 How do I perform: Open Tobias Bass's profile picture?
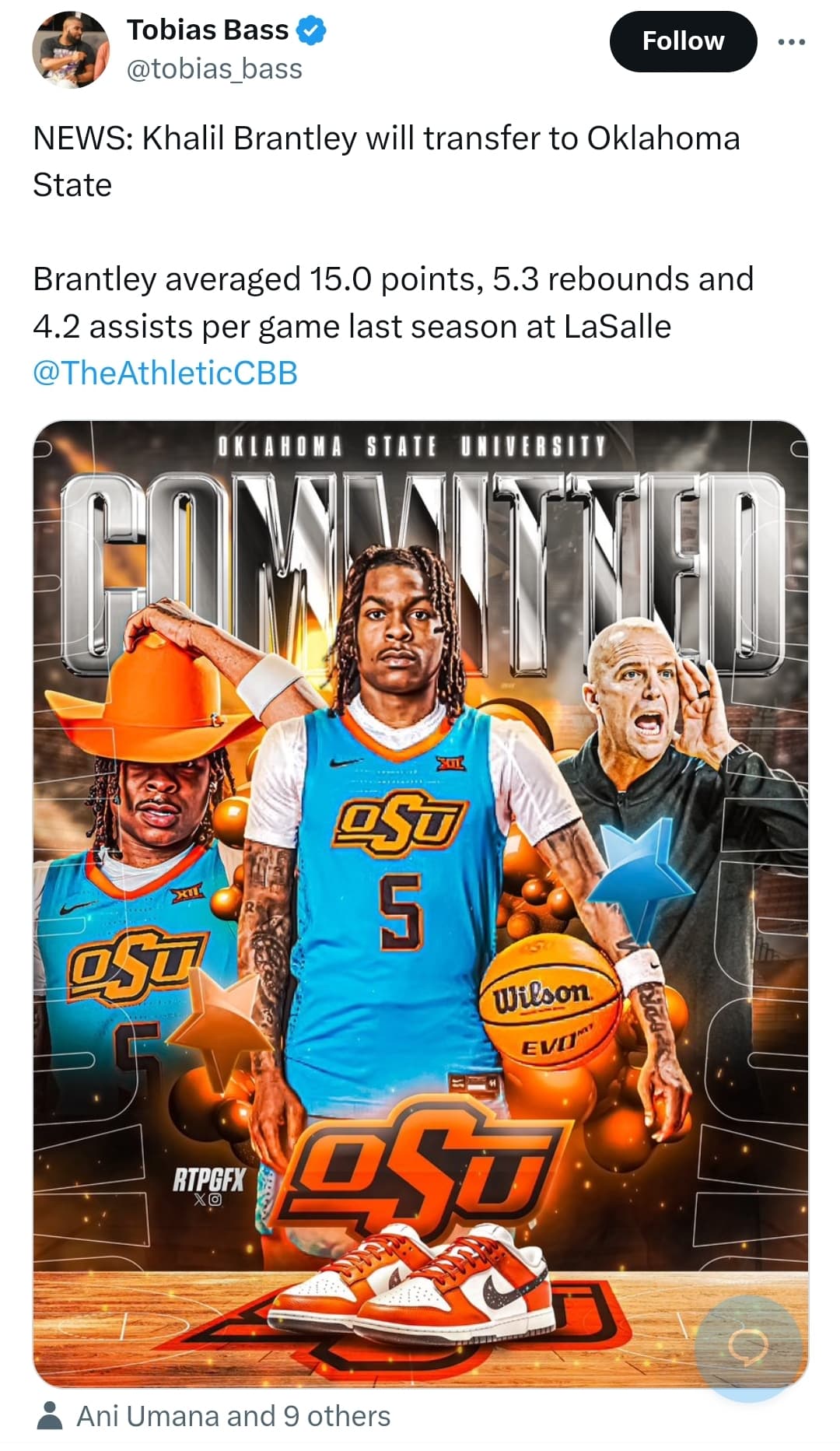click(x=71, y=49)
